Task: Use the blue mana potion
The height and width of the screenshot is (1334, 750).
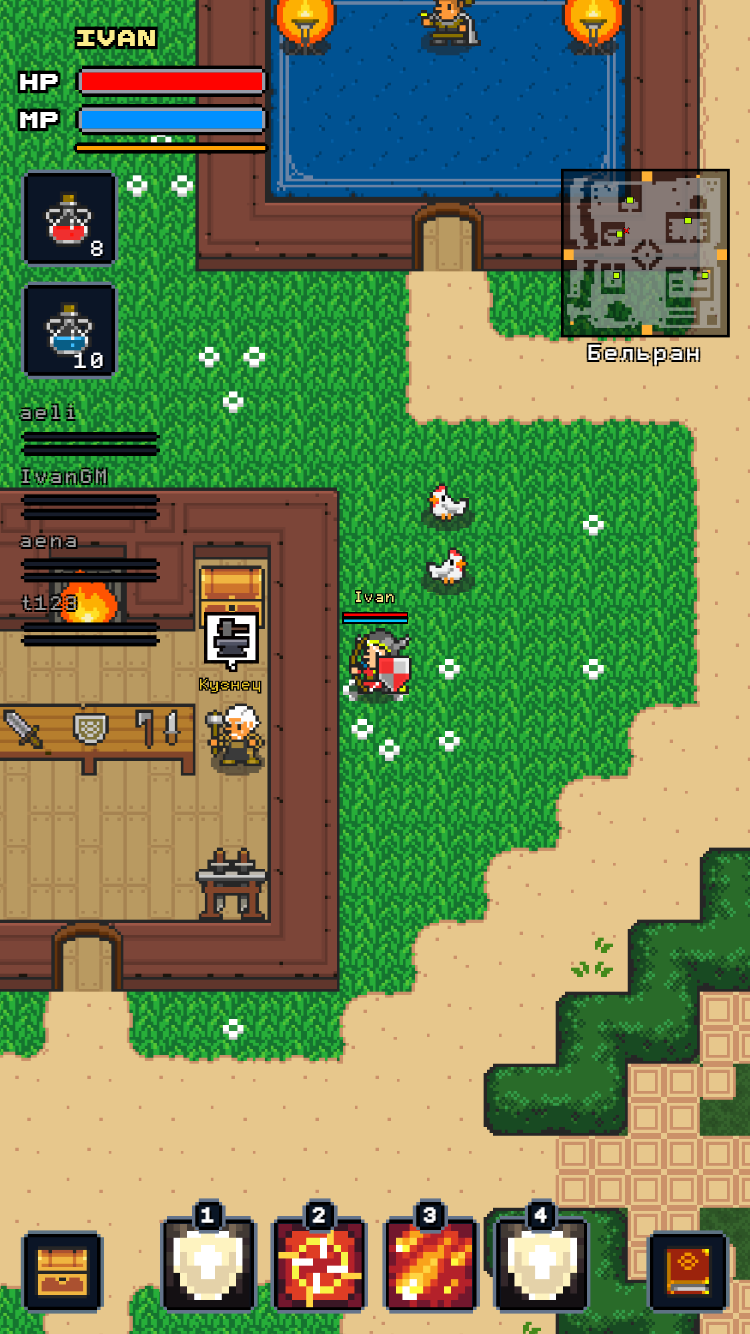Action: click(70, 330)
